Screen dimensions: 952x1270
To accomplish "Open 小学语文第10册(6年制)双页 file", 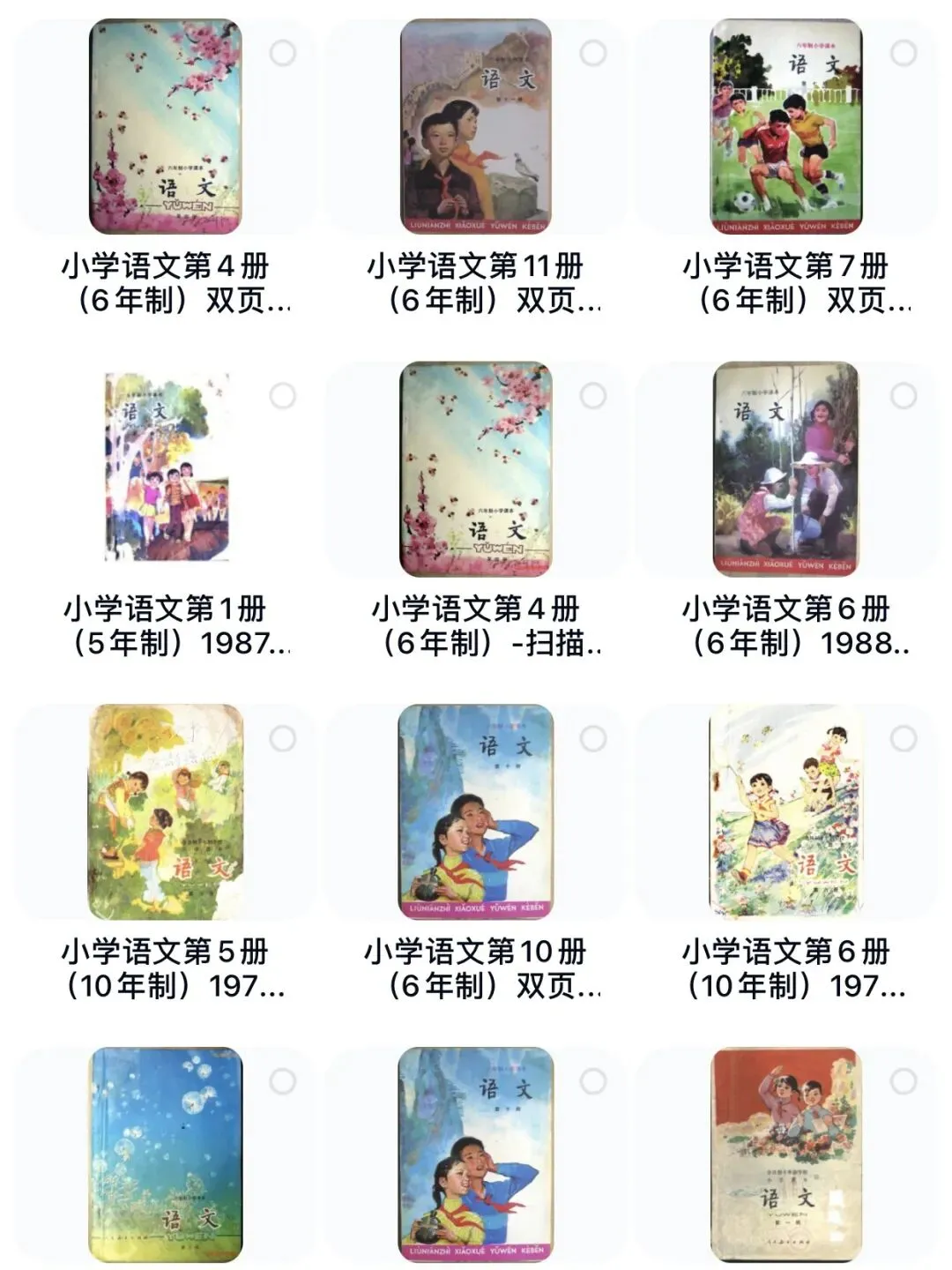I will [x=476, y=811].
